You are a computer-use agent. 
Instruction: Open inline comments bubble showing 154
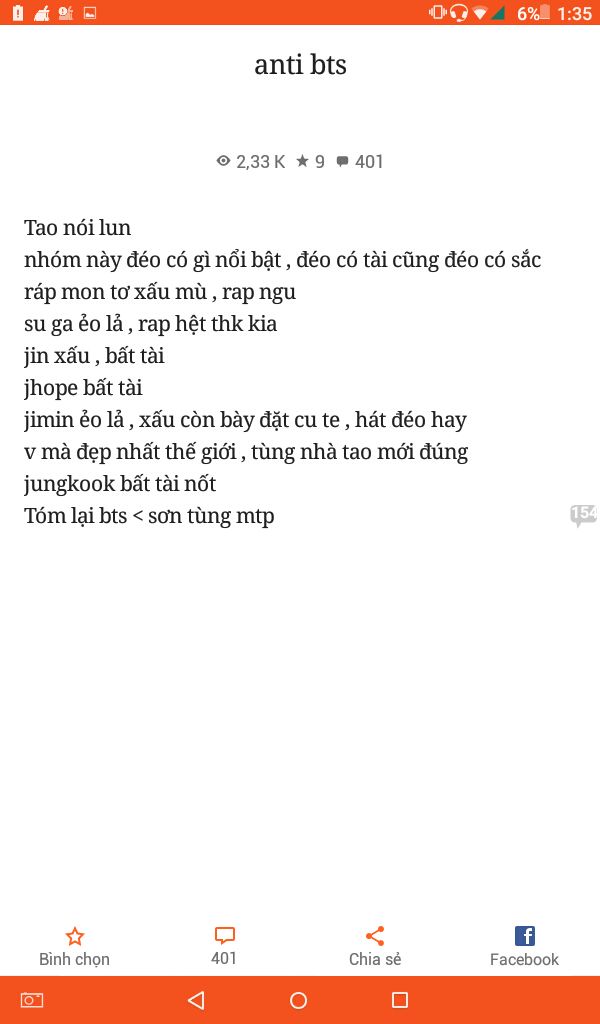pyautogui.click(x=583, y=515)
